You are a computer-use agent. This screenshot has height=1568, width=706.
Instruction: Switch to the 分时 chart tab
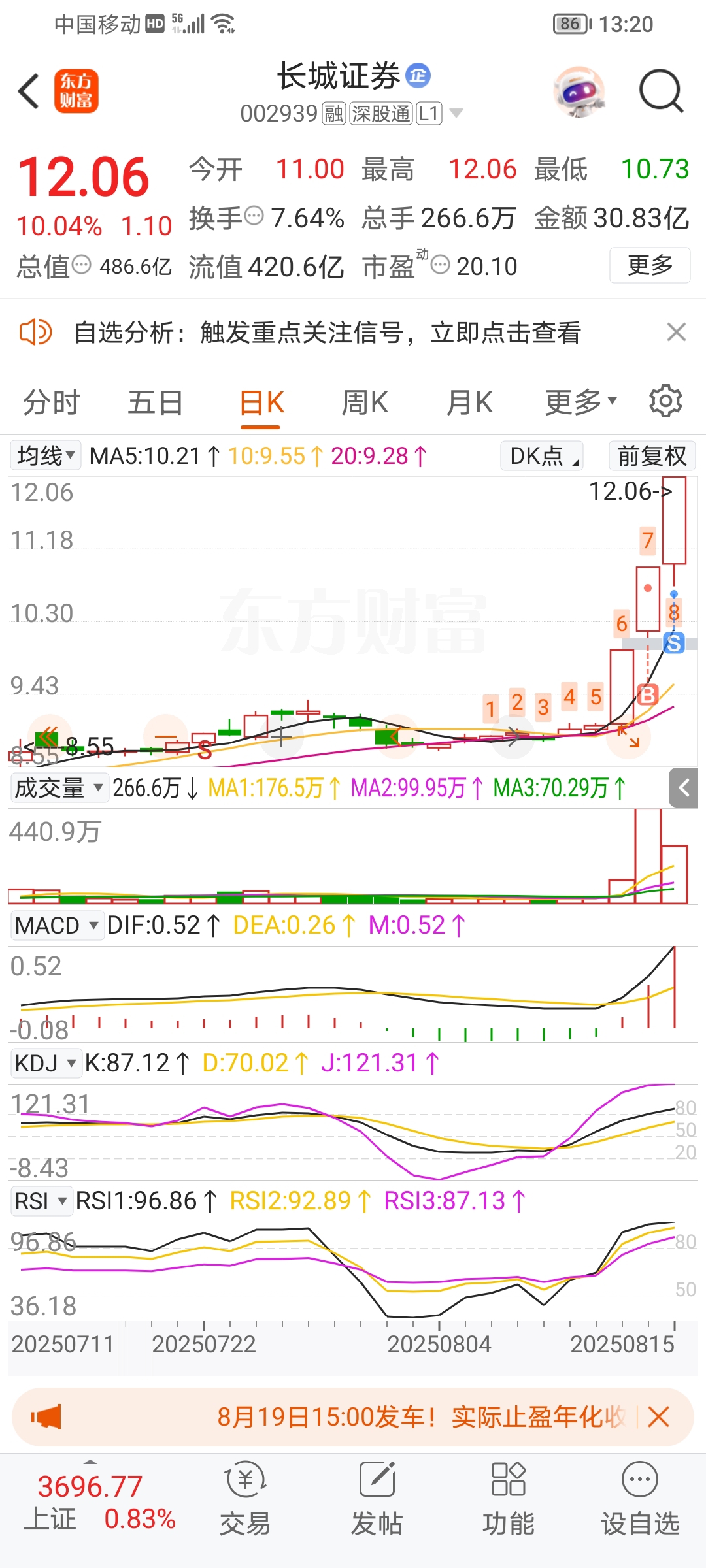[51, 402]
